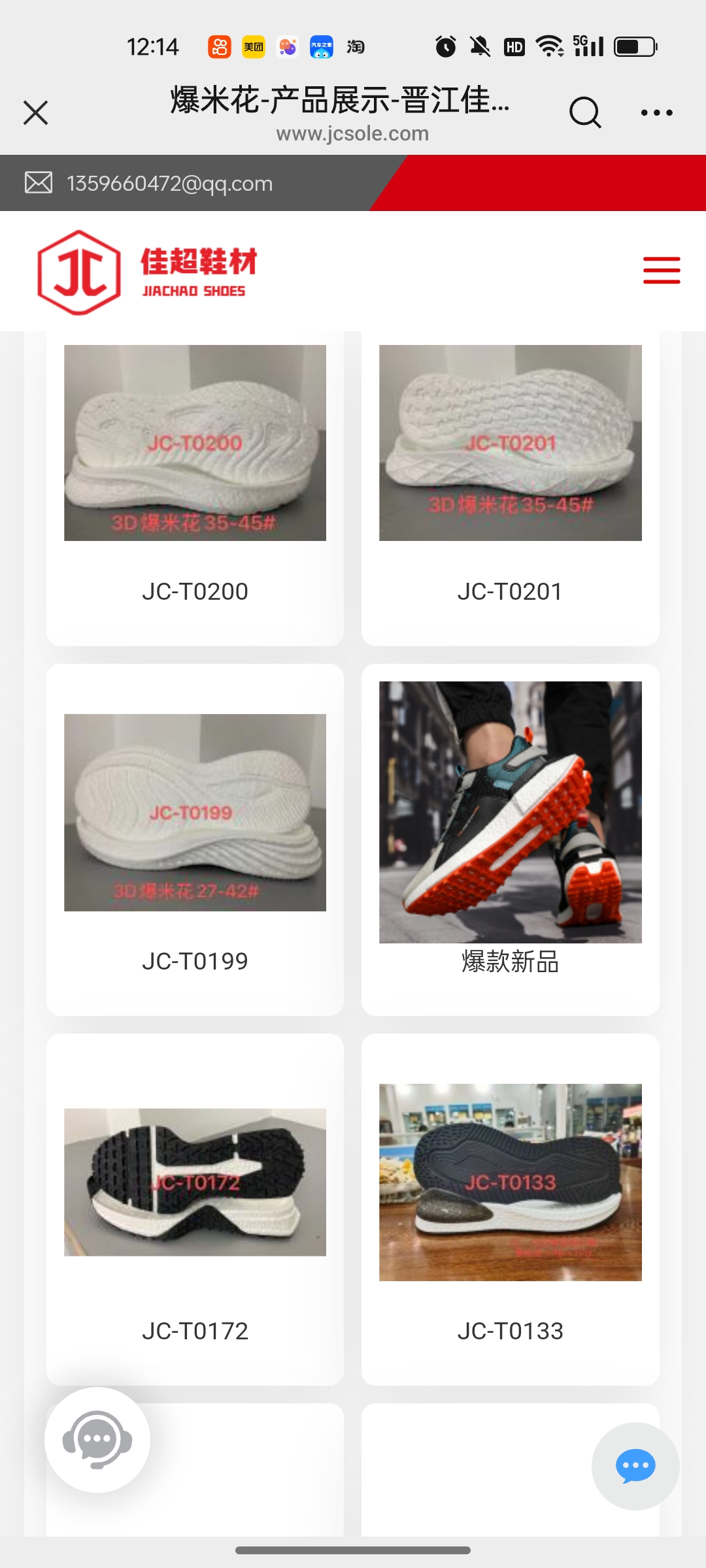Screen dimensions: 706x1568
Task: Open the customer service headset chat
Action: point(97,1439)
